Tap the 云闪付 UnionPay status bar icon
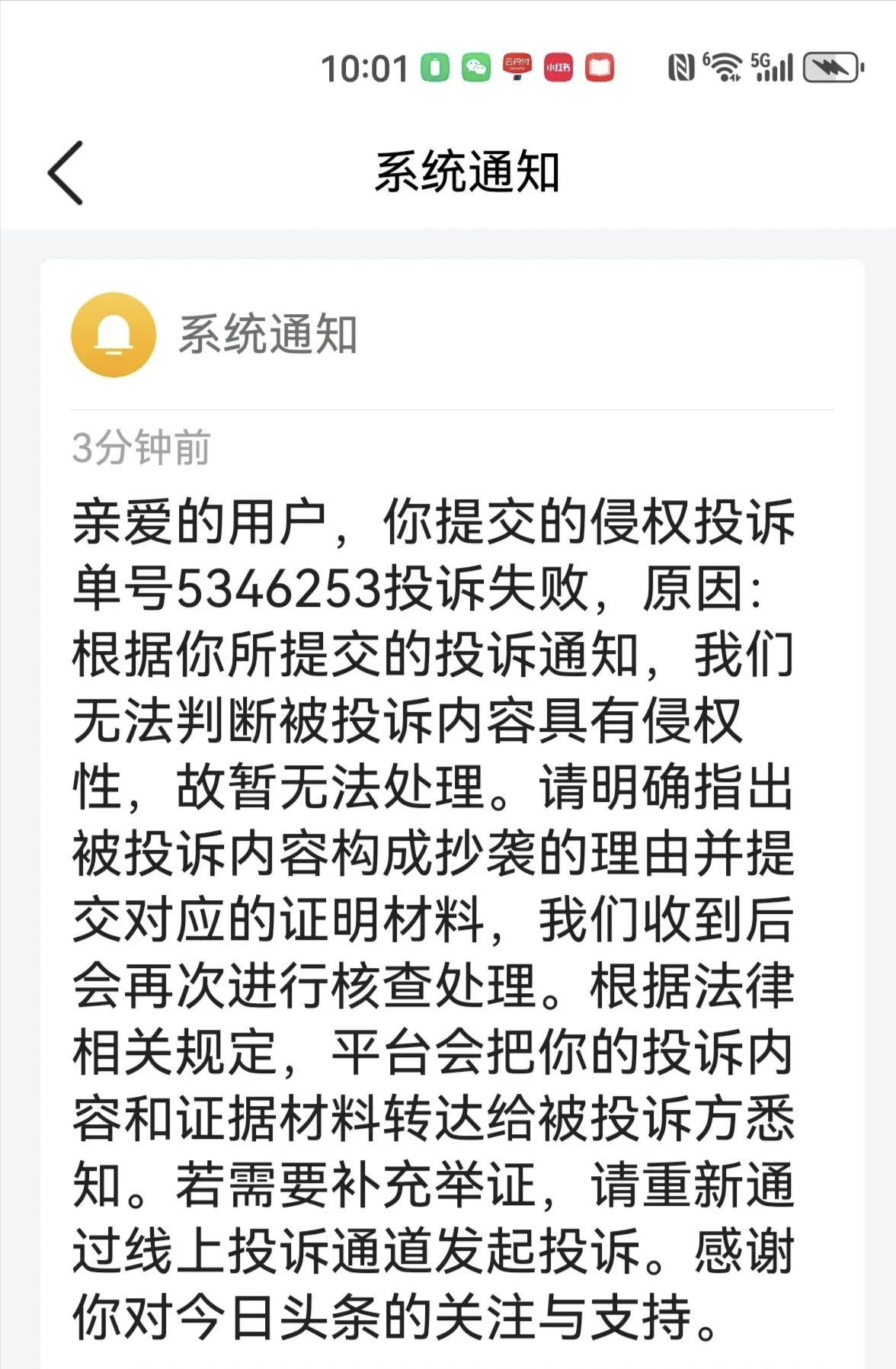The width and height of the screenshot is (896, 1369). [516, 67]
